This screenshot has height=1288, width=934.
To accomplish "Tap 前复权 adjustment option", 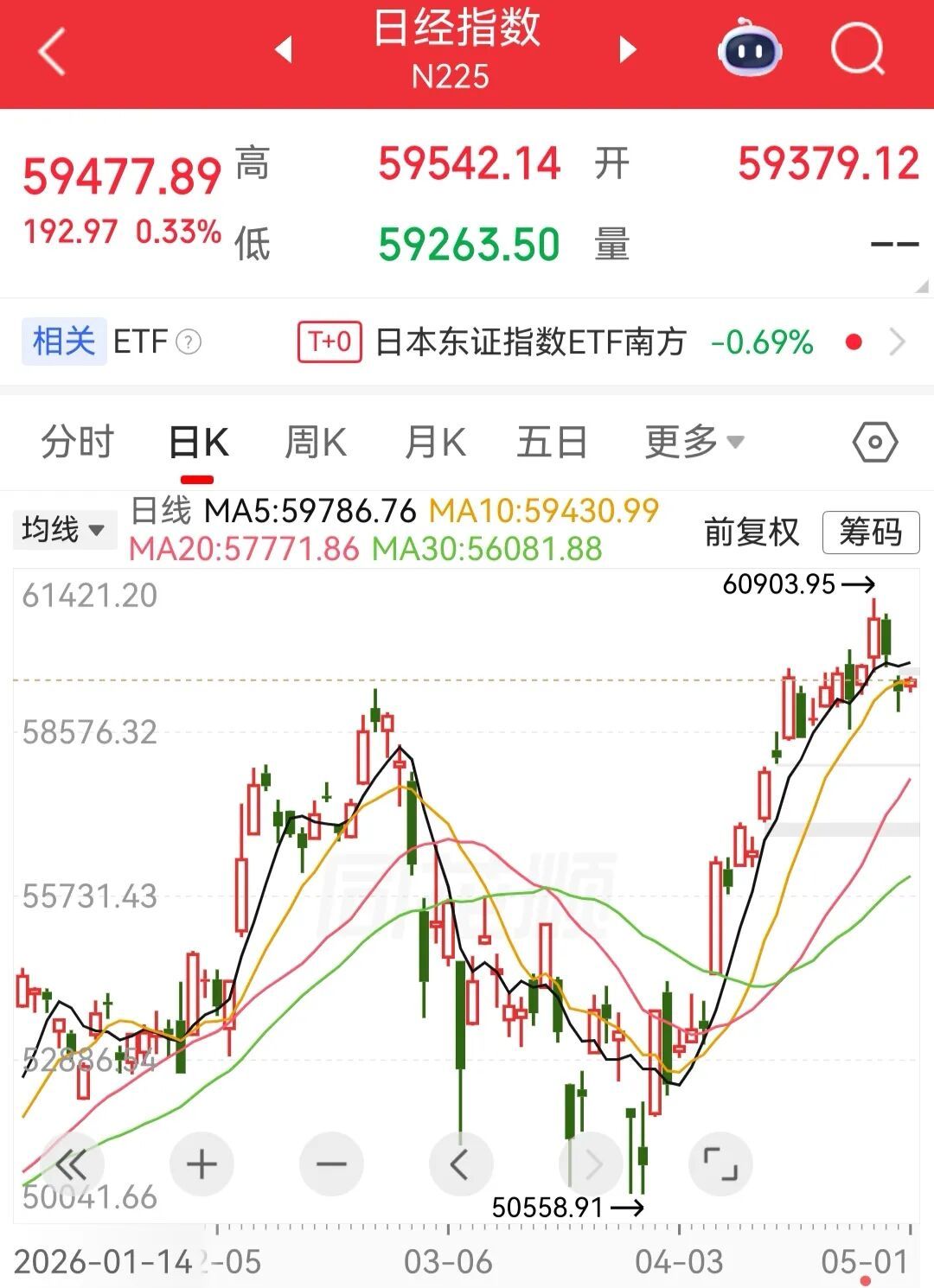I will click(751, 532).
